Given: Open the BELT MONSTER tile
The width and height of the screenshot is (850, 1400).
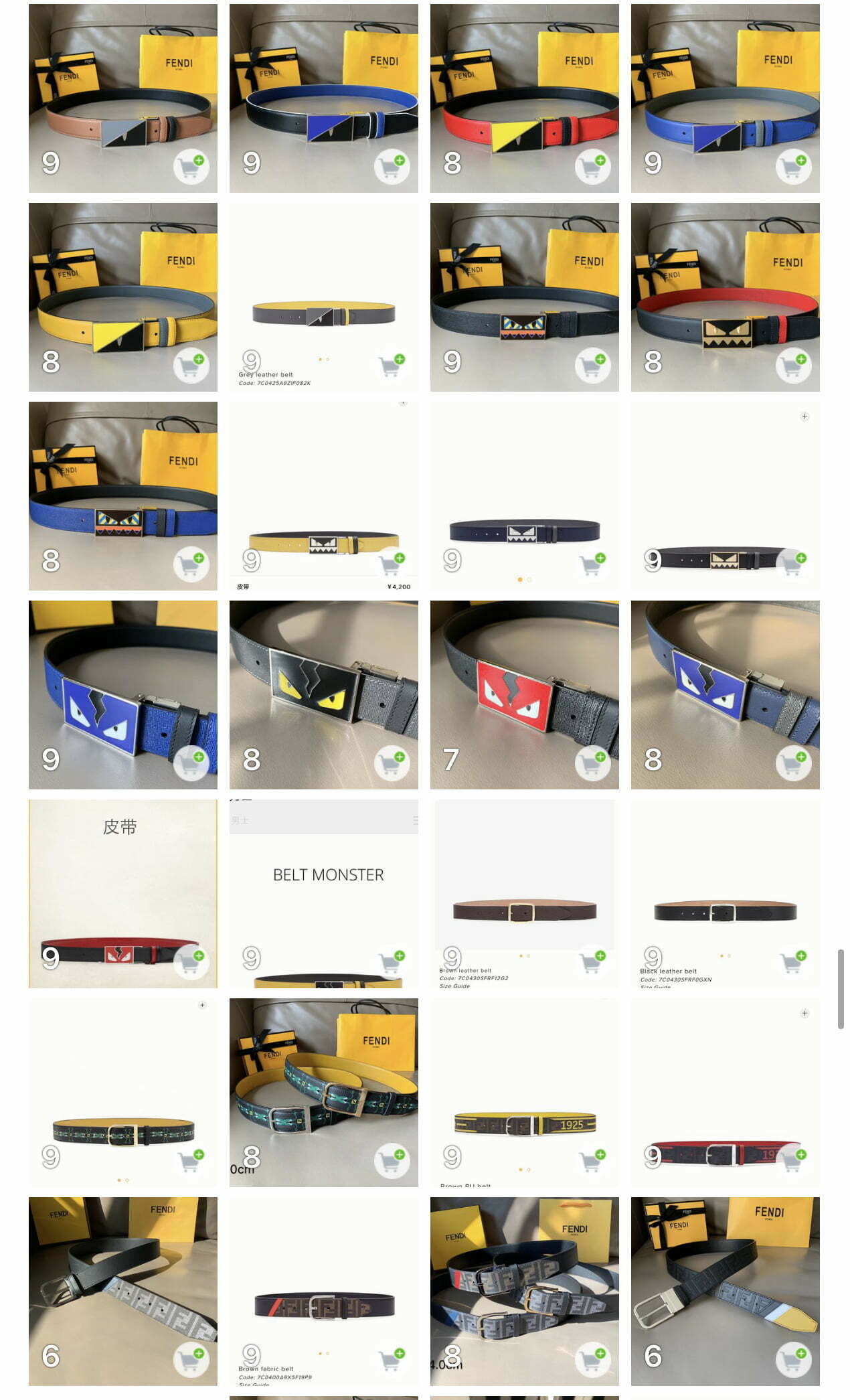Looking at the screenshot, I should point(324,894).
